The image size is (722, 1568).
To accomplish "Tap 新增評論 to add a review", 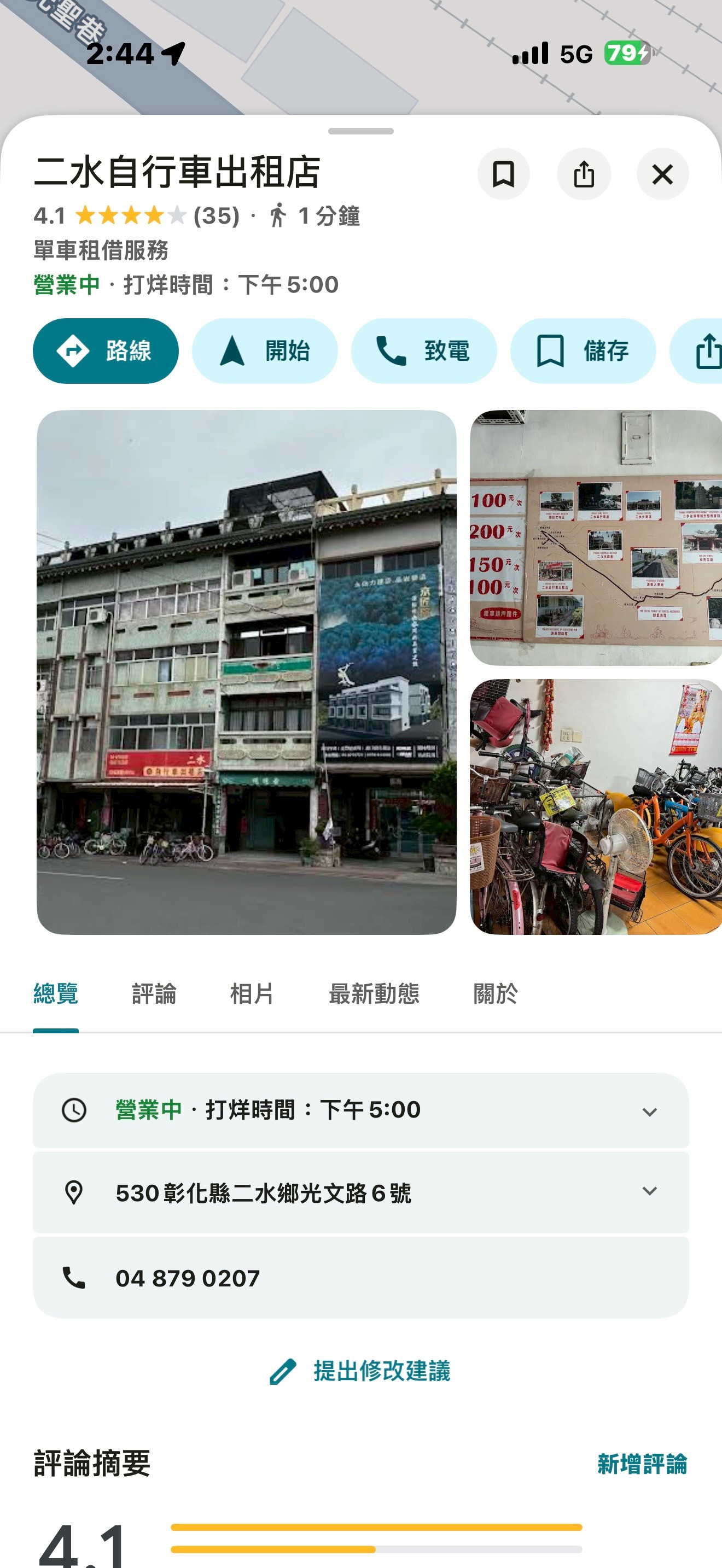I will [642, 1464].
